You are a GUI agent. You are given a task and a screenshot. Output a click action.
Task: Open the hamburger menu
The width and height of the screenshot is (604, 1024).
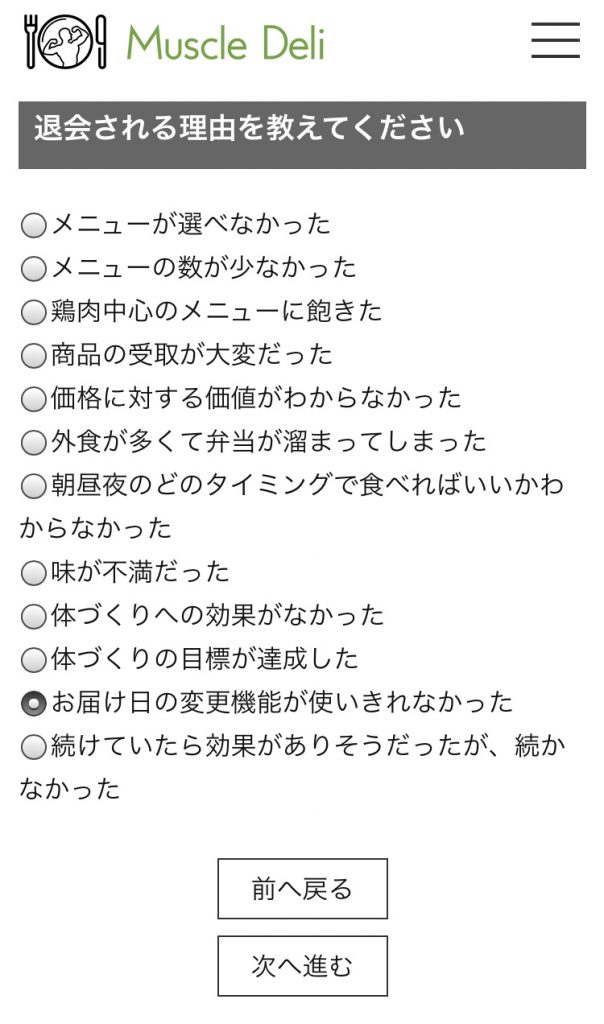pos(555,40)
